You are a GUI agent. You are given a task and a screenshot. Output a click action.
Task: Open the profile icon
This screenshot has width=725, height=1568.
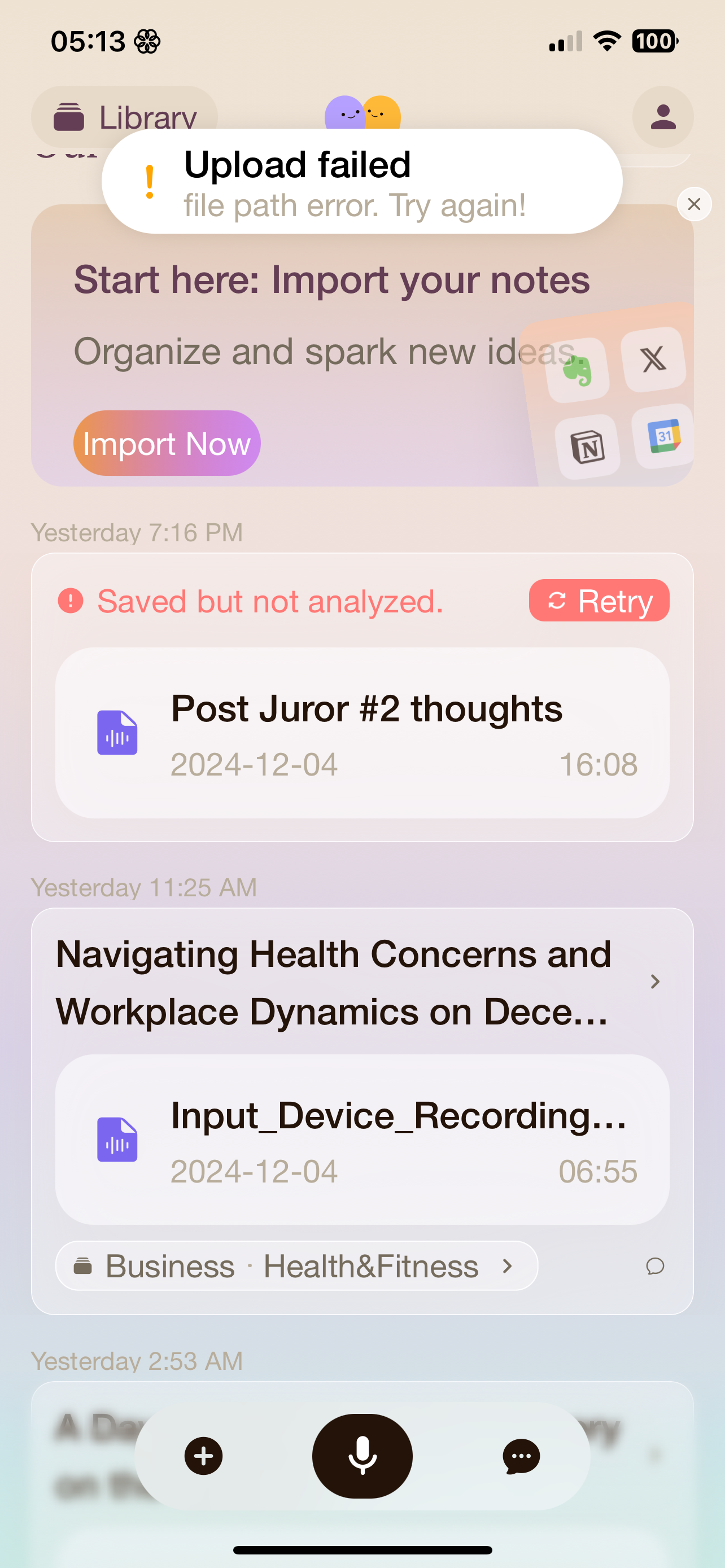coord(662,116)
